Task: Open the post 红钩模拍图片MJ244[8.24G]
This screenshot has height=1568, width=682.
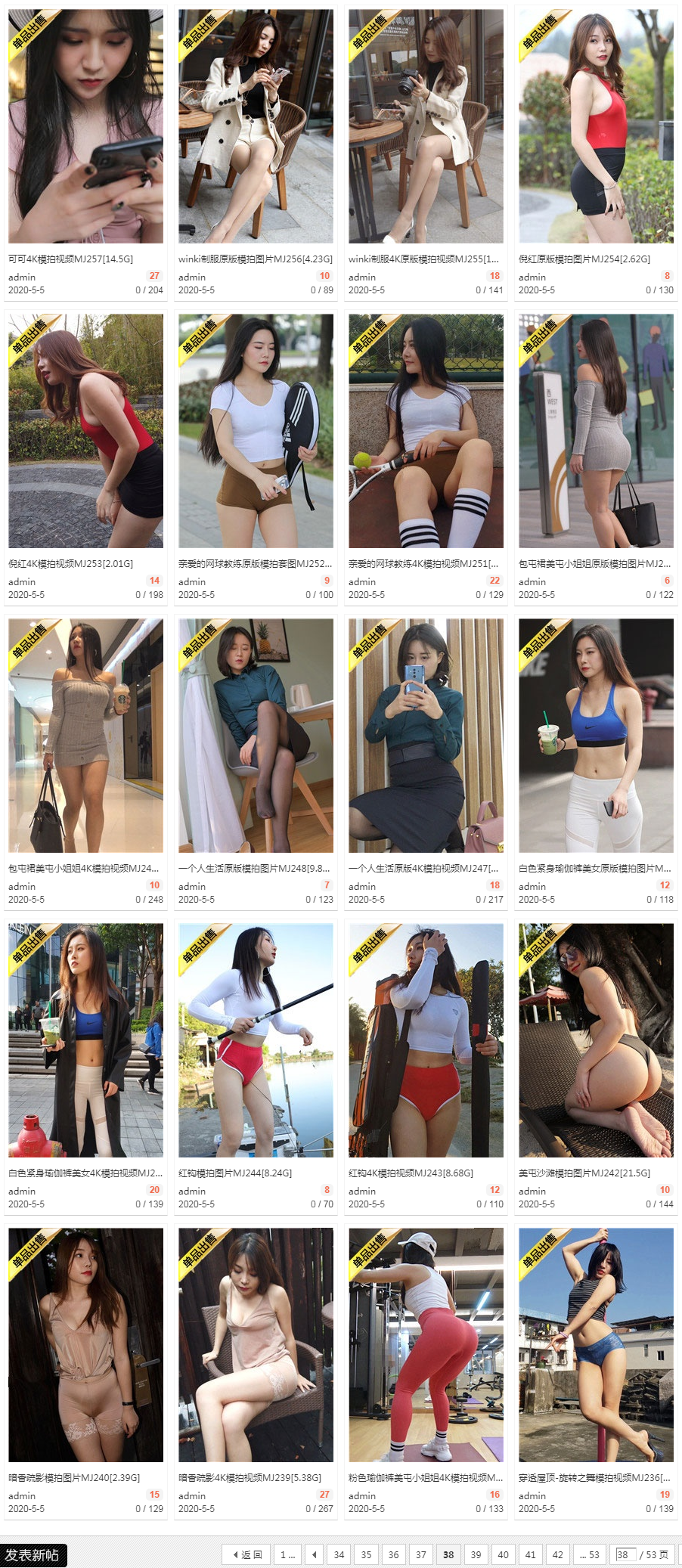Action: [234, 1173]
